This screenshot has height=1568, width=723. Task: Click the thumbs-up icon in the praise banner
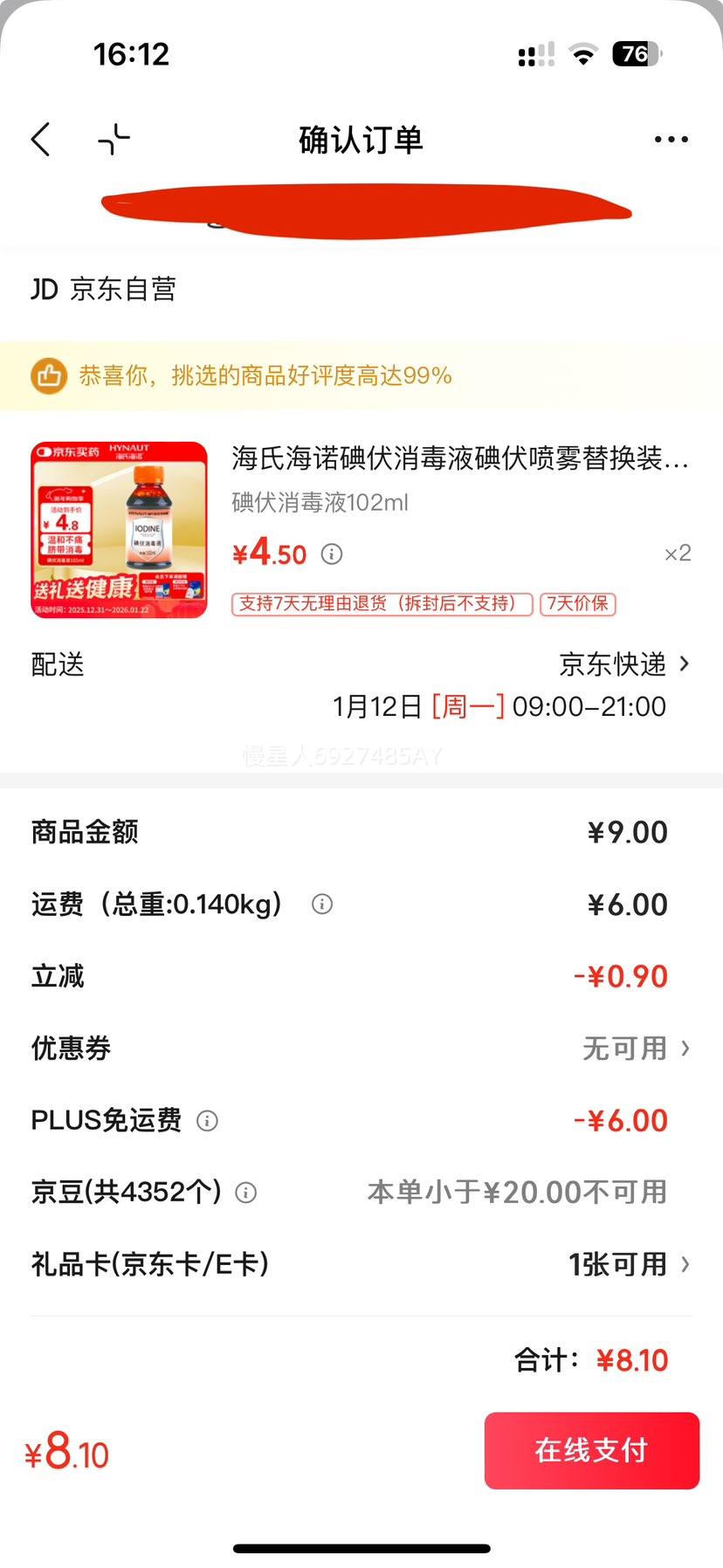tap(50, 375)
